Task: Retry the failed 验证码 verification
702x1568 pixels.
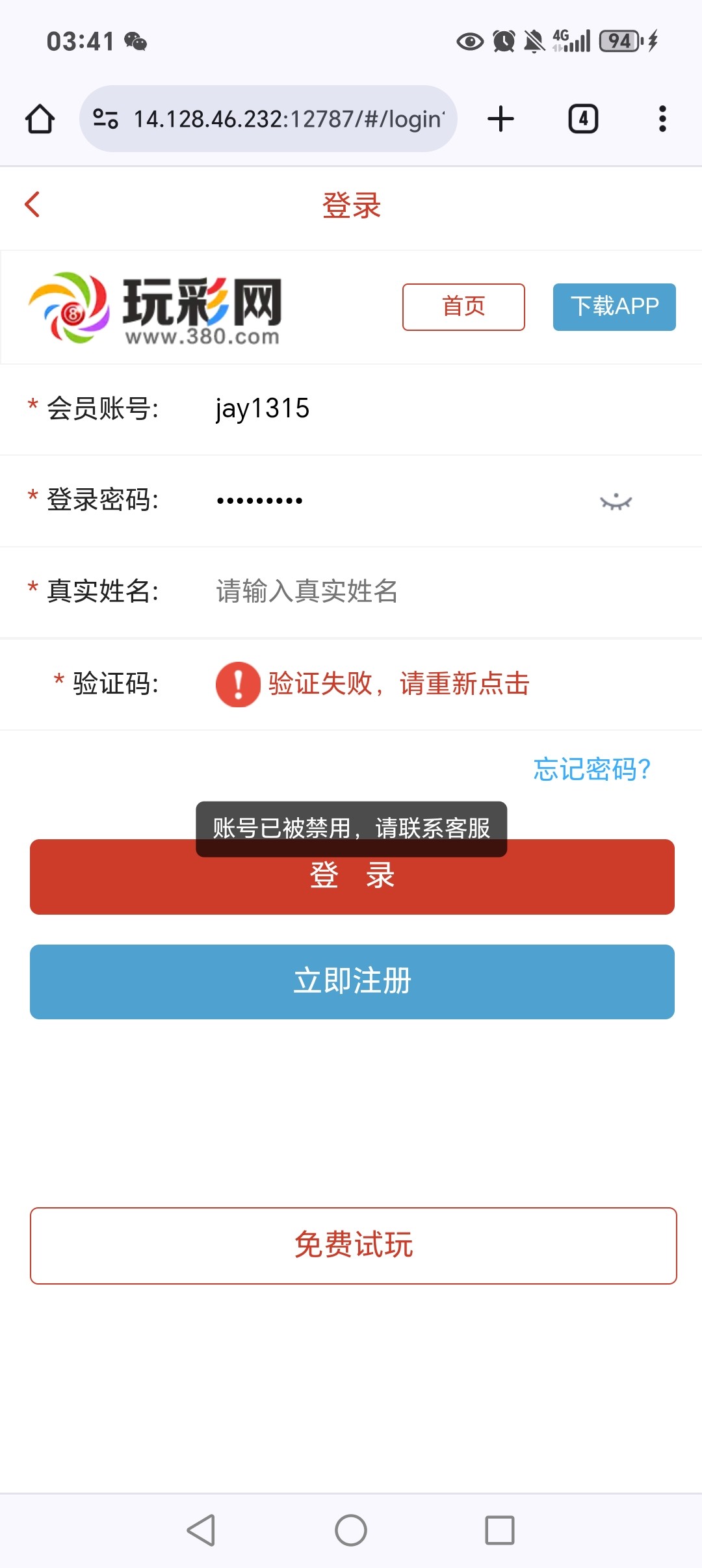Action: [373, 684]
